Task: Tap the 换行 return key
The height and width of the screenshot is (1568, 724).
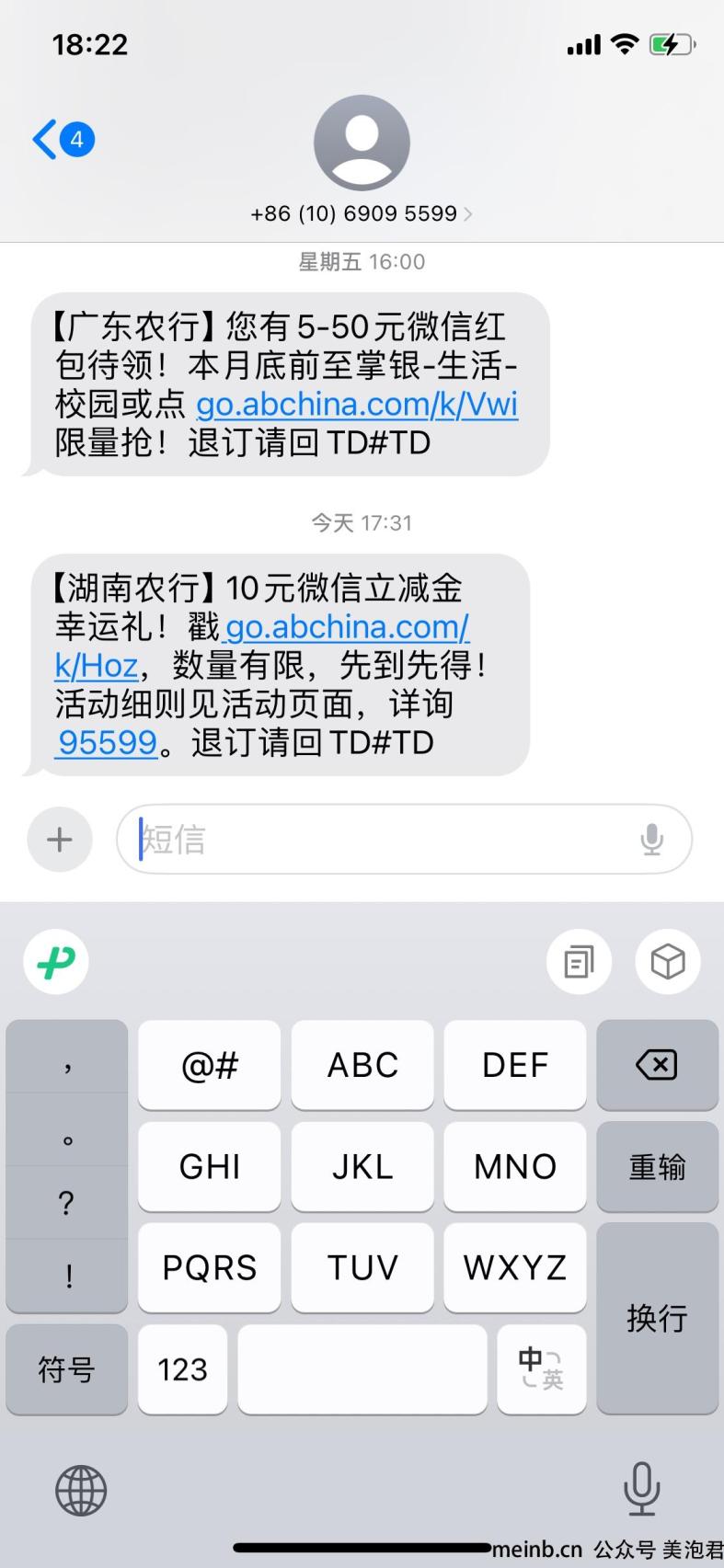Action: [x=656, y=1317]
